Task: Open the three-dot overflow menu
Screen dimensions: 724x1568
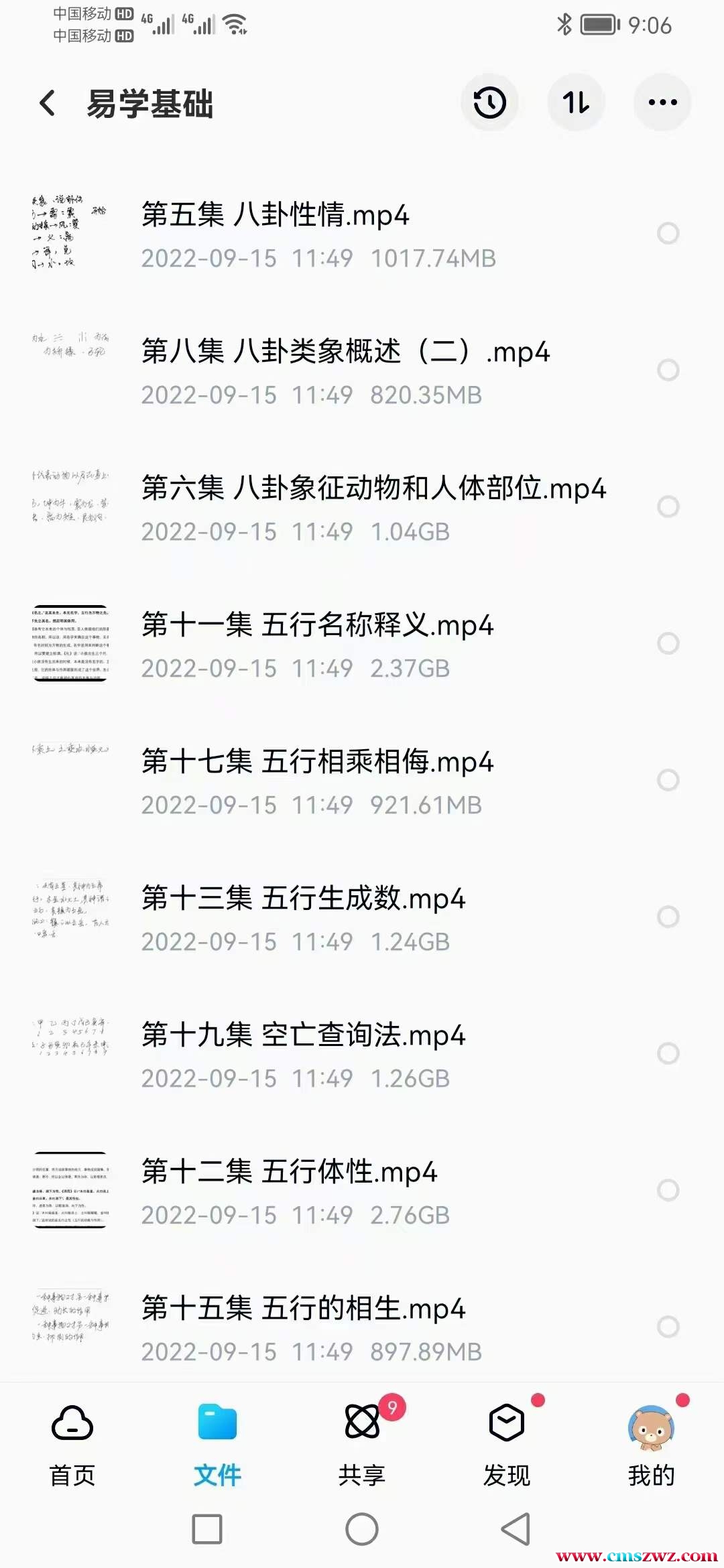Action: tap(662, 103)
